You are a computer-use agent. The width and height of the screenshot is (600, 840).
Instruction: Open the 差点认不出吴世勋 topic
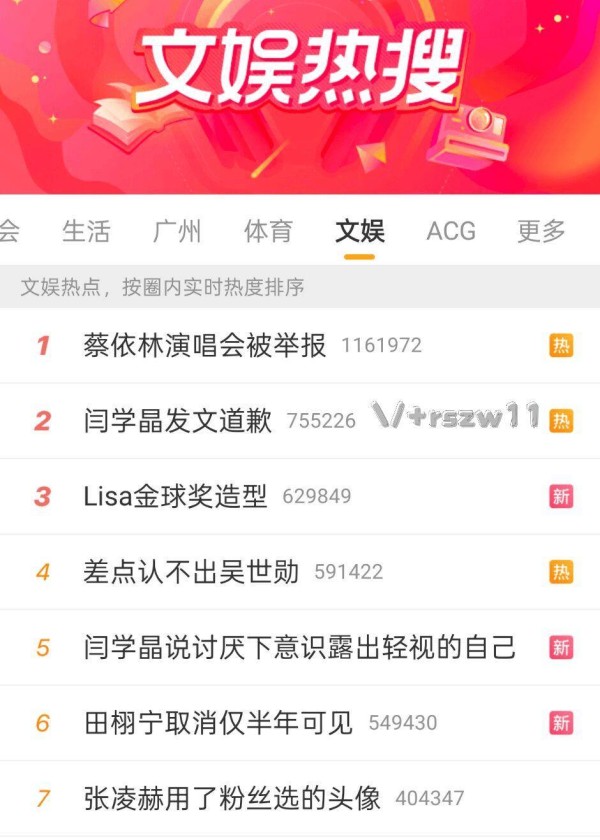[191, 572]
